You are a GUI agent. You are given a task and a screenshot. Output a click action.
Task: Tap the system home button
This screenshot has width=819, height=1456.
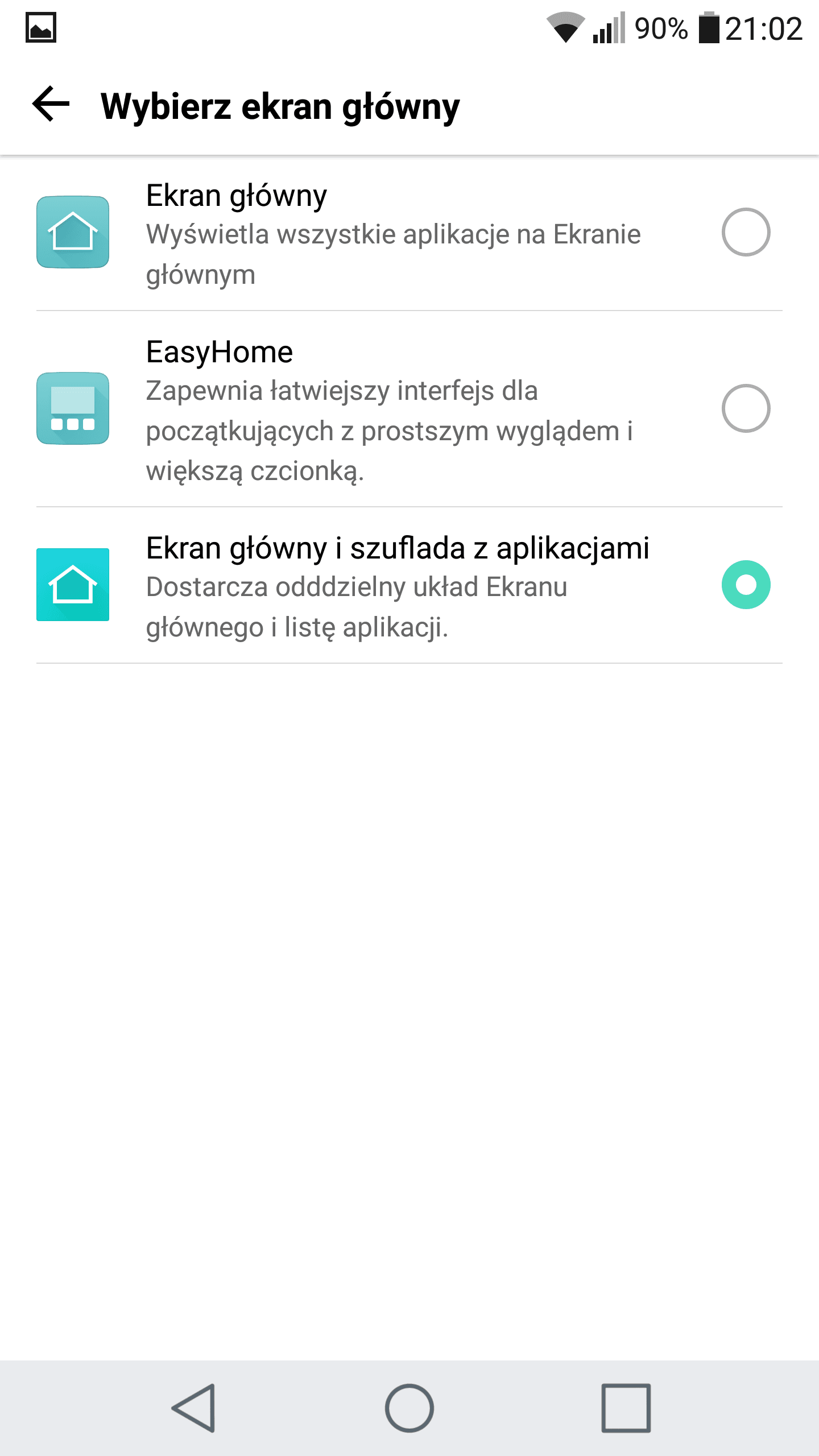409,1408
